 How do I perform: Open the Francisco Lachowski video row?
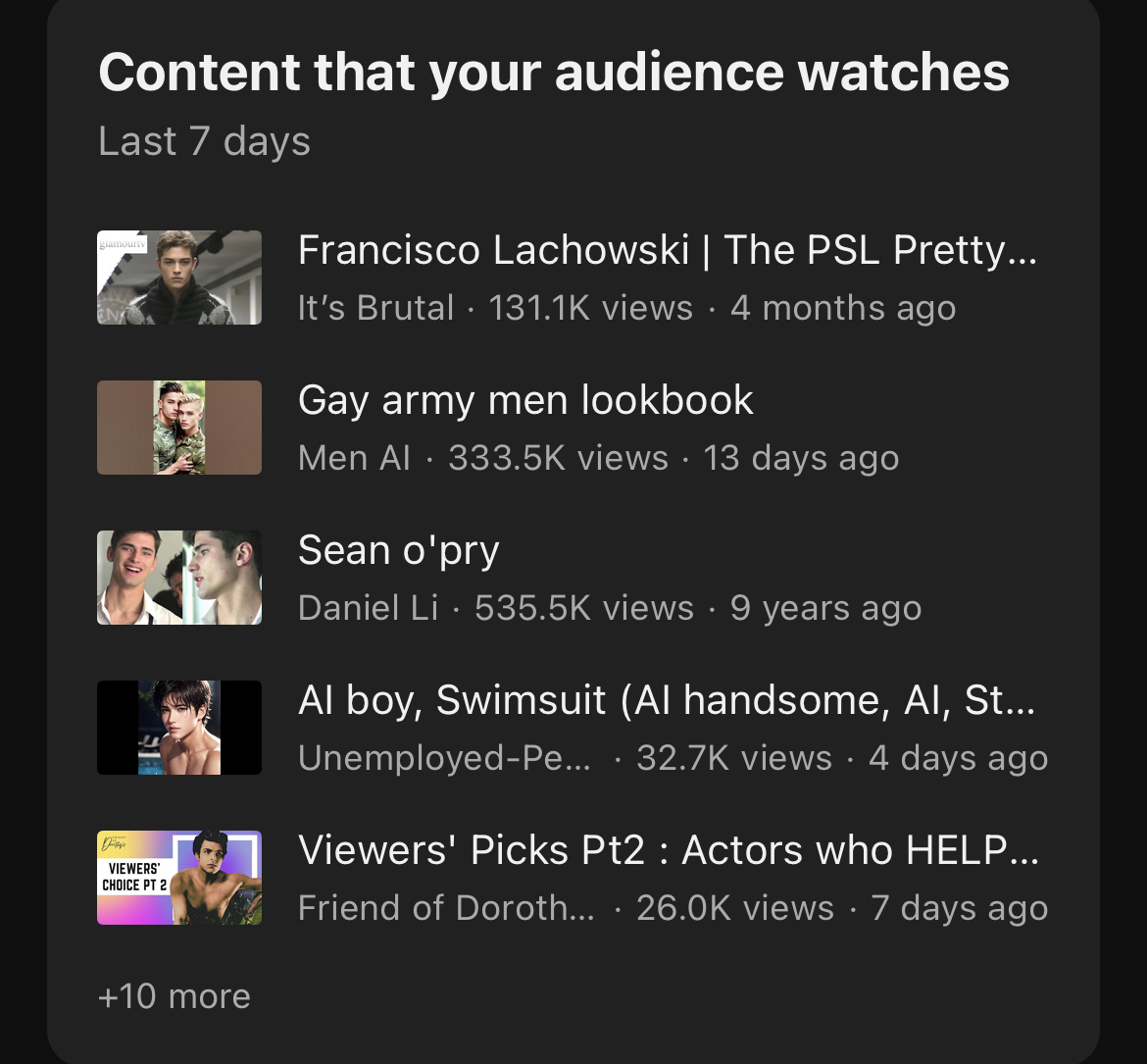click(x=667, y=252)
